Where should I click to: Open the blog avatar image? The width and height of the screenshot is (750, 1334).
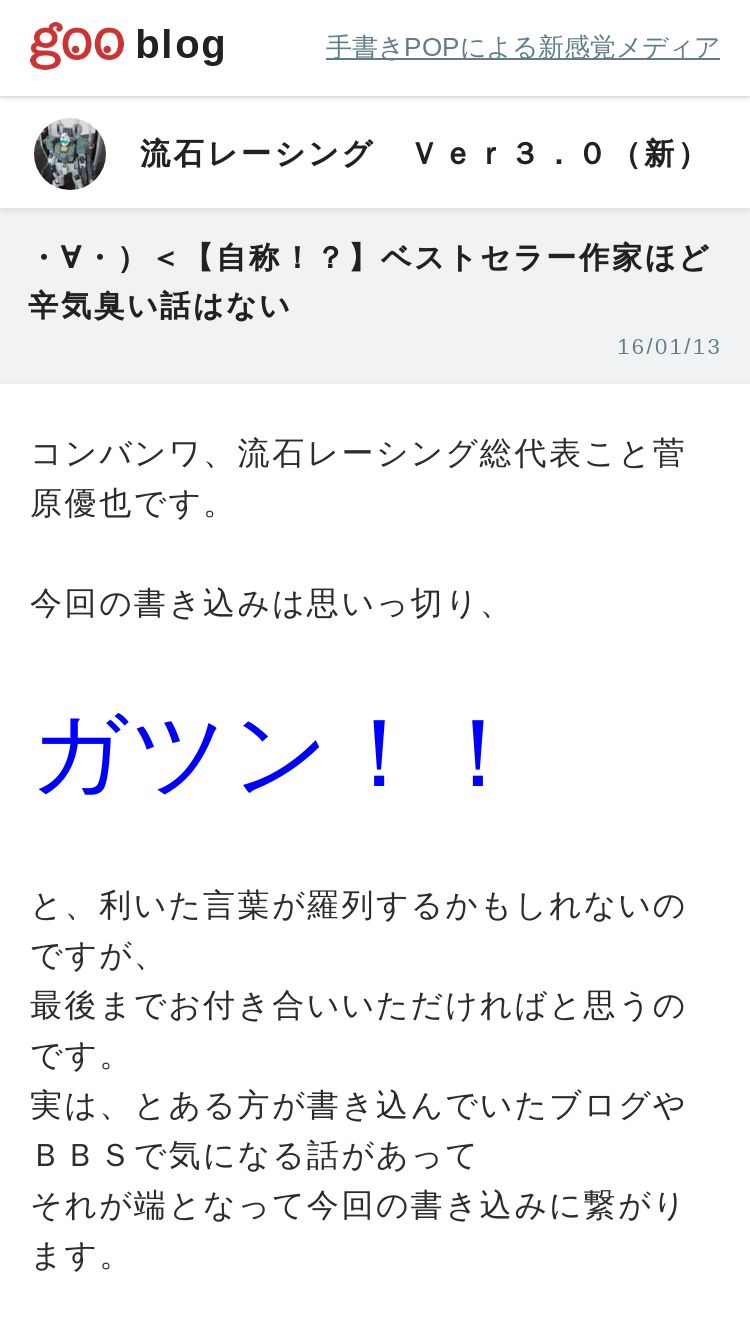(70, 154)
